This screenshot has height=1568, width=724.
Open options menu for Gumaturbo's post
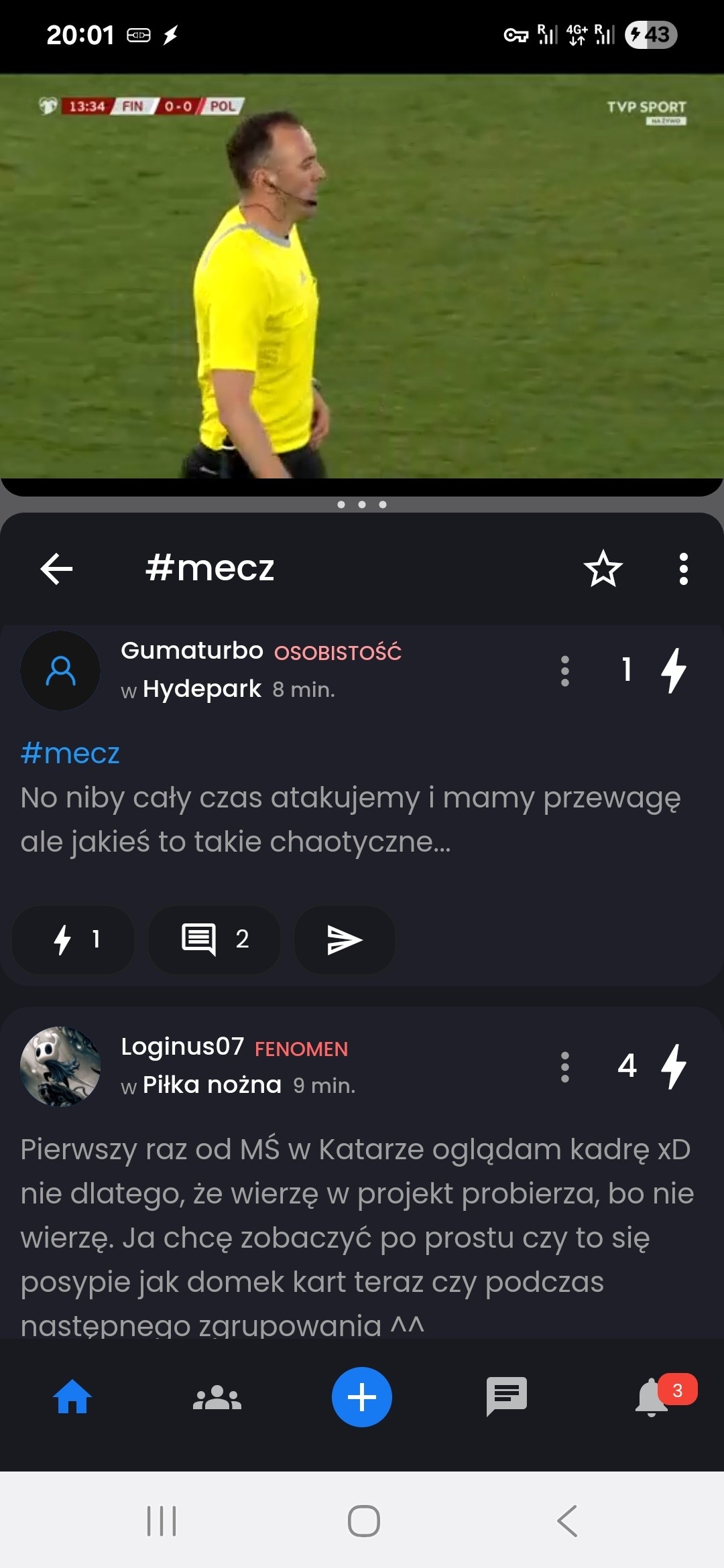tap(565, 670)
